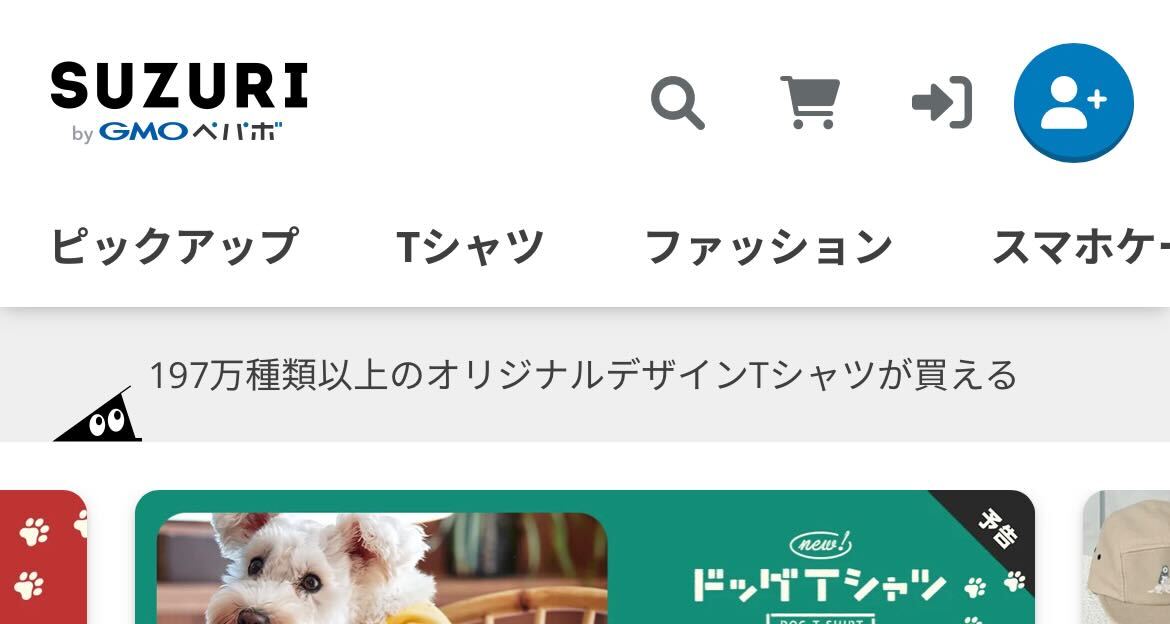Open the search magnifier icon
Image resolution: width=1170 pixels, height=624 pixels.
(x=677, y=103)
